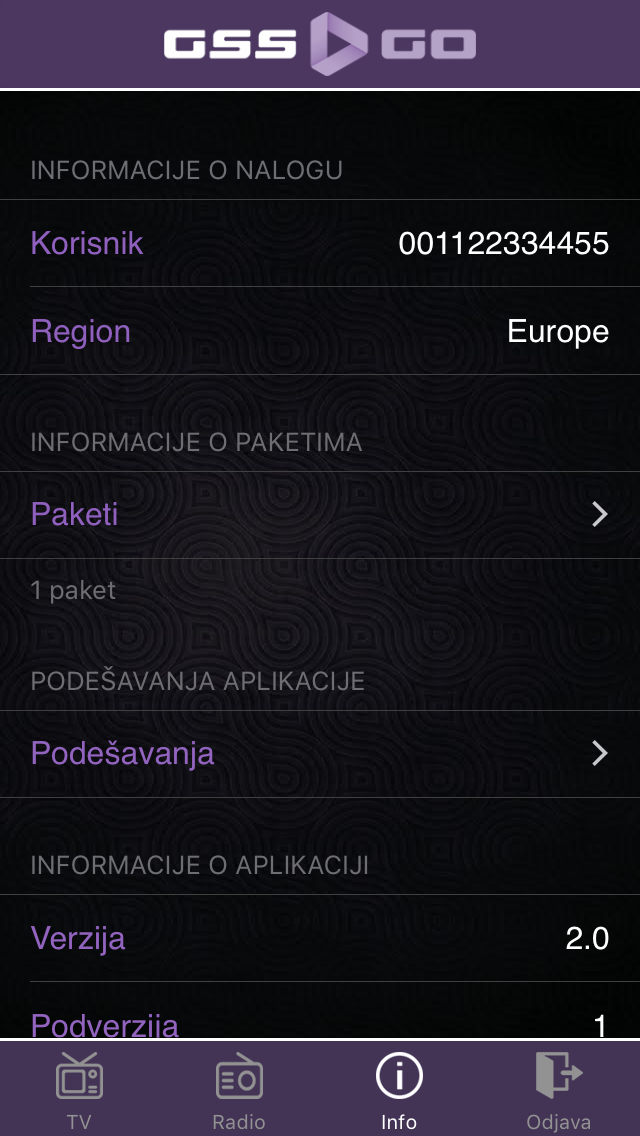Select the Info tab

(399, 1089)
